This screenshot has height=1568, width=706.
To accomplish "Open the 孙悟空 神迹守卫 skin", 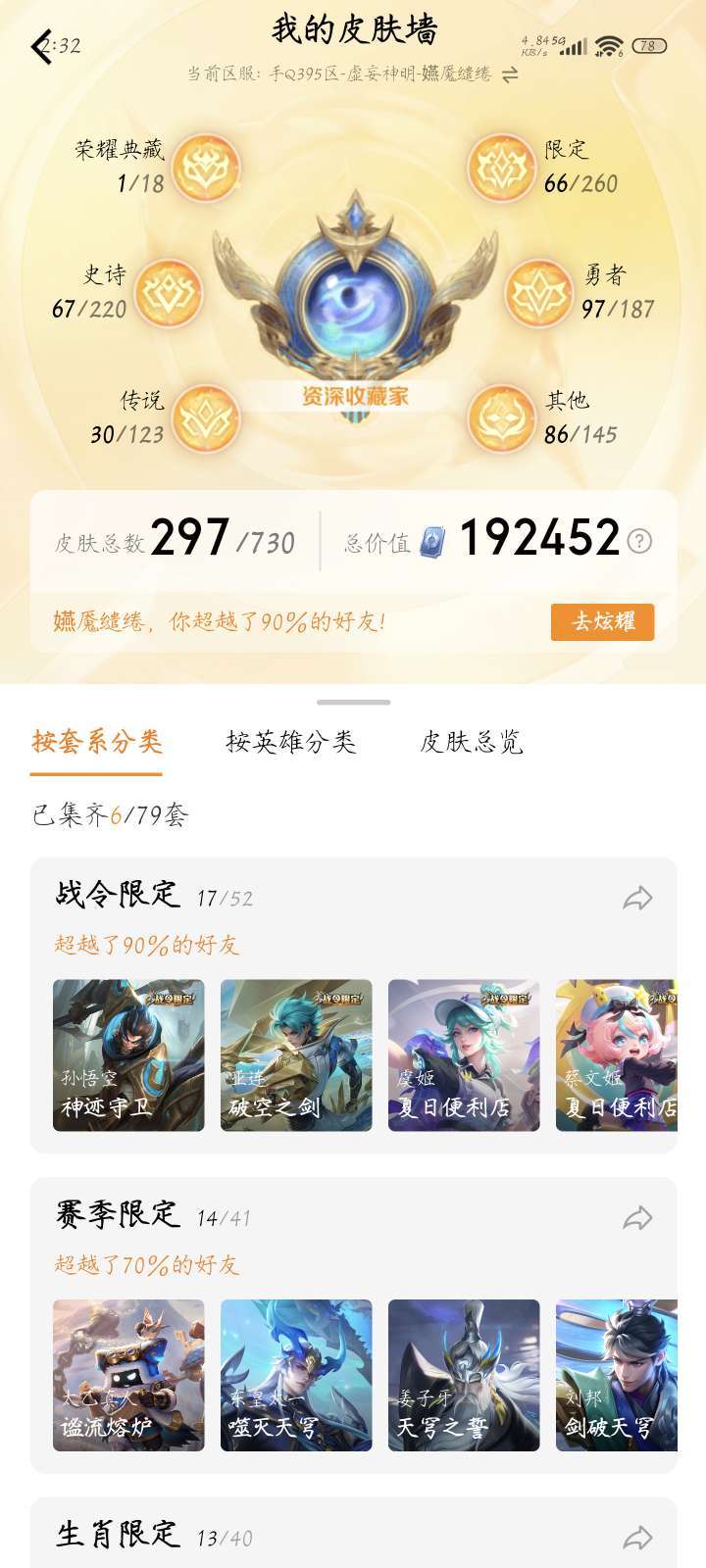I will click(x=128, y=1055).
